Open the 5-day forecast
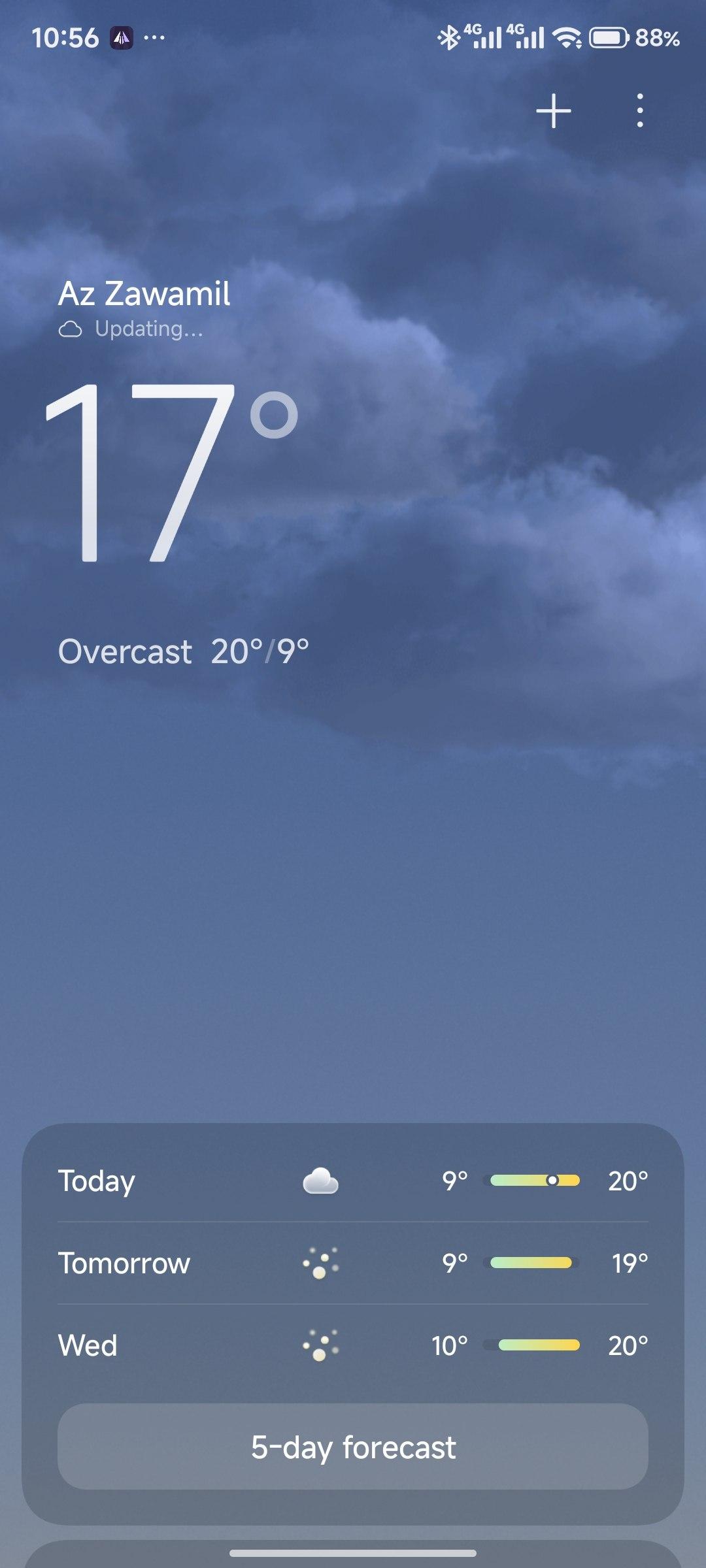706x1568 pixels. (x=353, y=1446)
